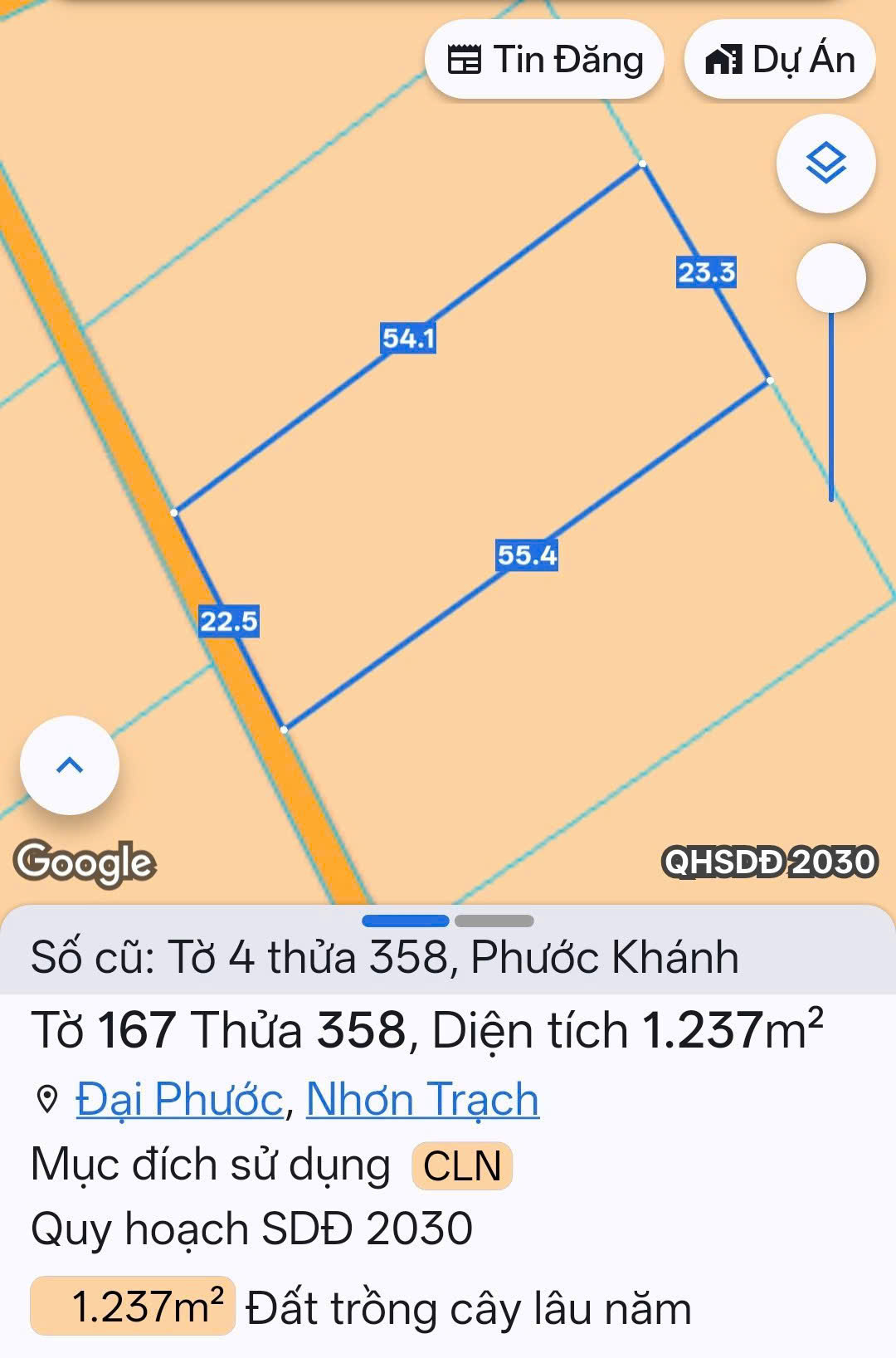The width and height of the screenshot is (896, 1358).
Task: Open the Dự Án projects view
Action: (x=779, y=60)
